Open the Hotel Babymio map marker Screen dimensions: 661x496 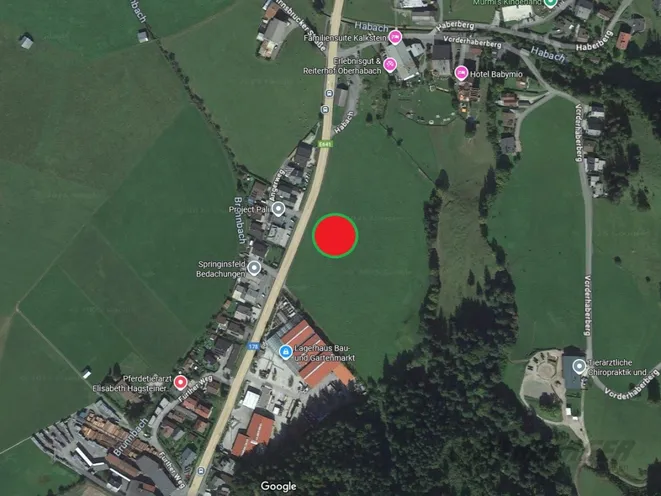tap(461, 72)
